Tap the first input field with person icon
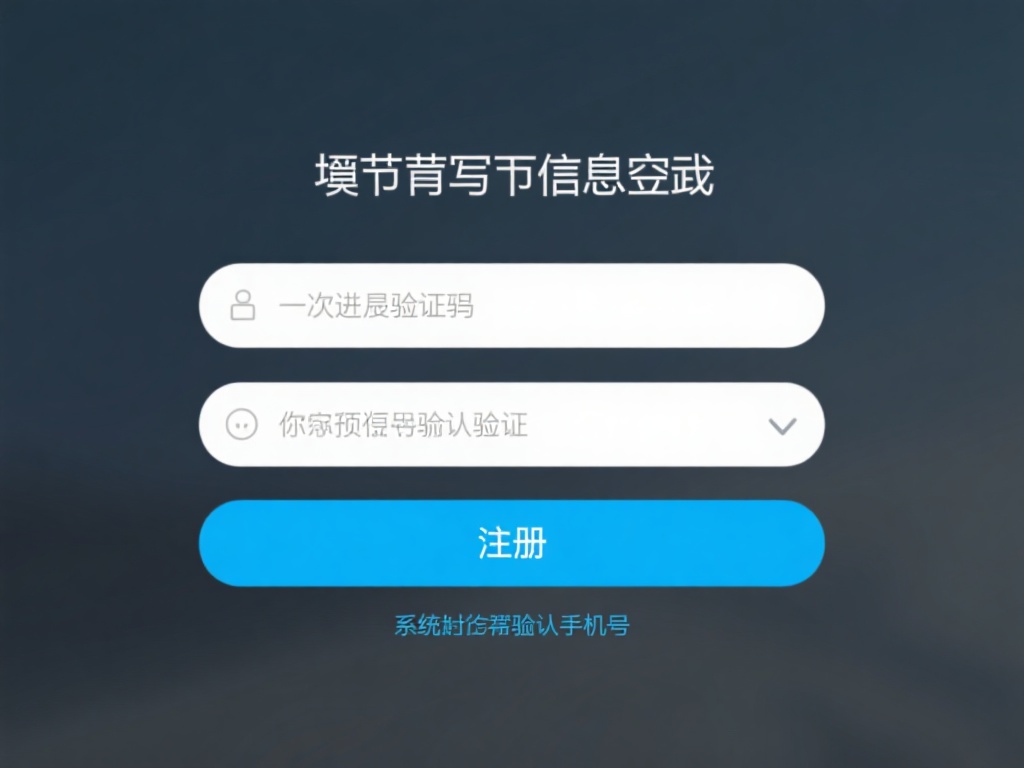The image size is (1024, 768). 511,306
